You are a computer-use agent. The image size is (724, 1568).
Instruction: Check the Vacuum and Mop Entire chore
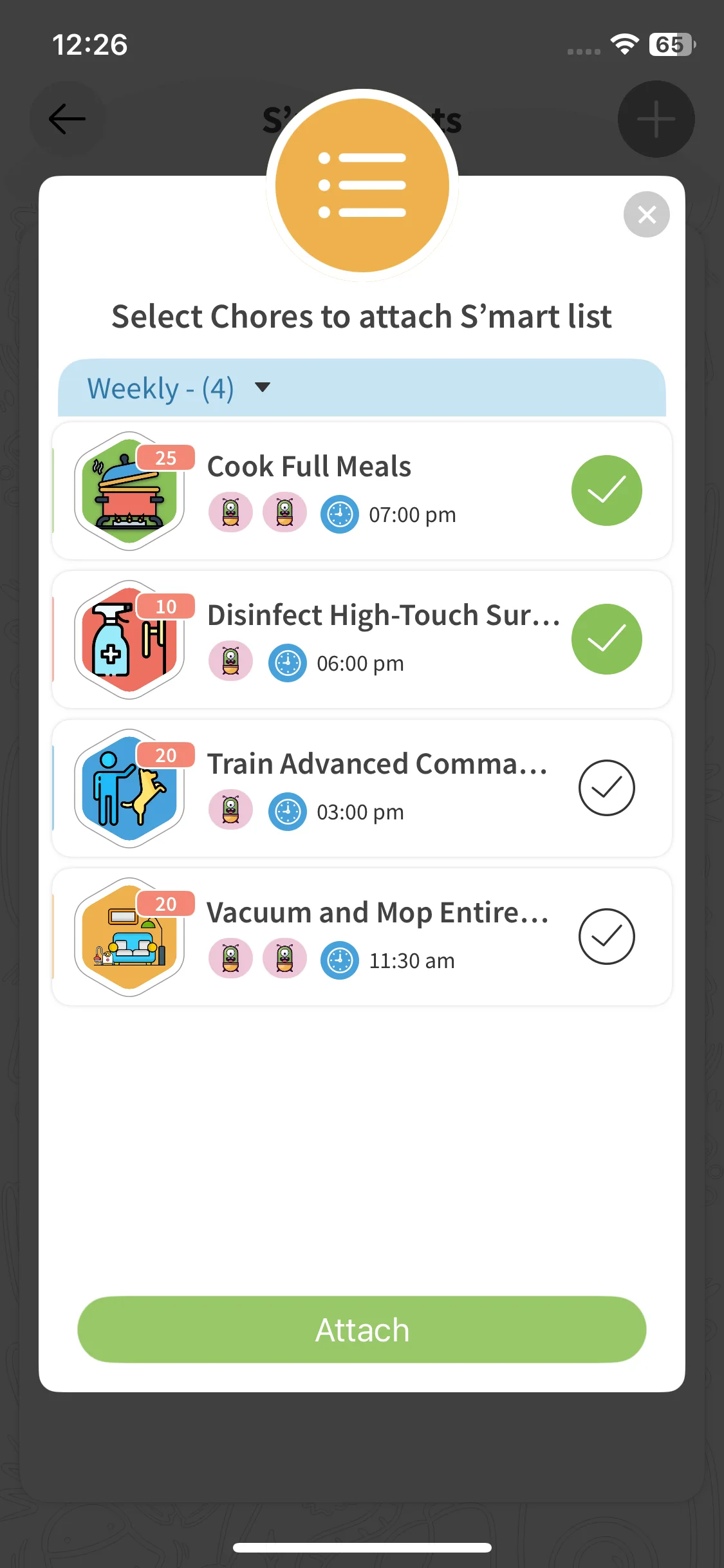pos(606,937)
